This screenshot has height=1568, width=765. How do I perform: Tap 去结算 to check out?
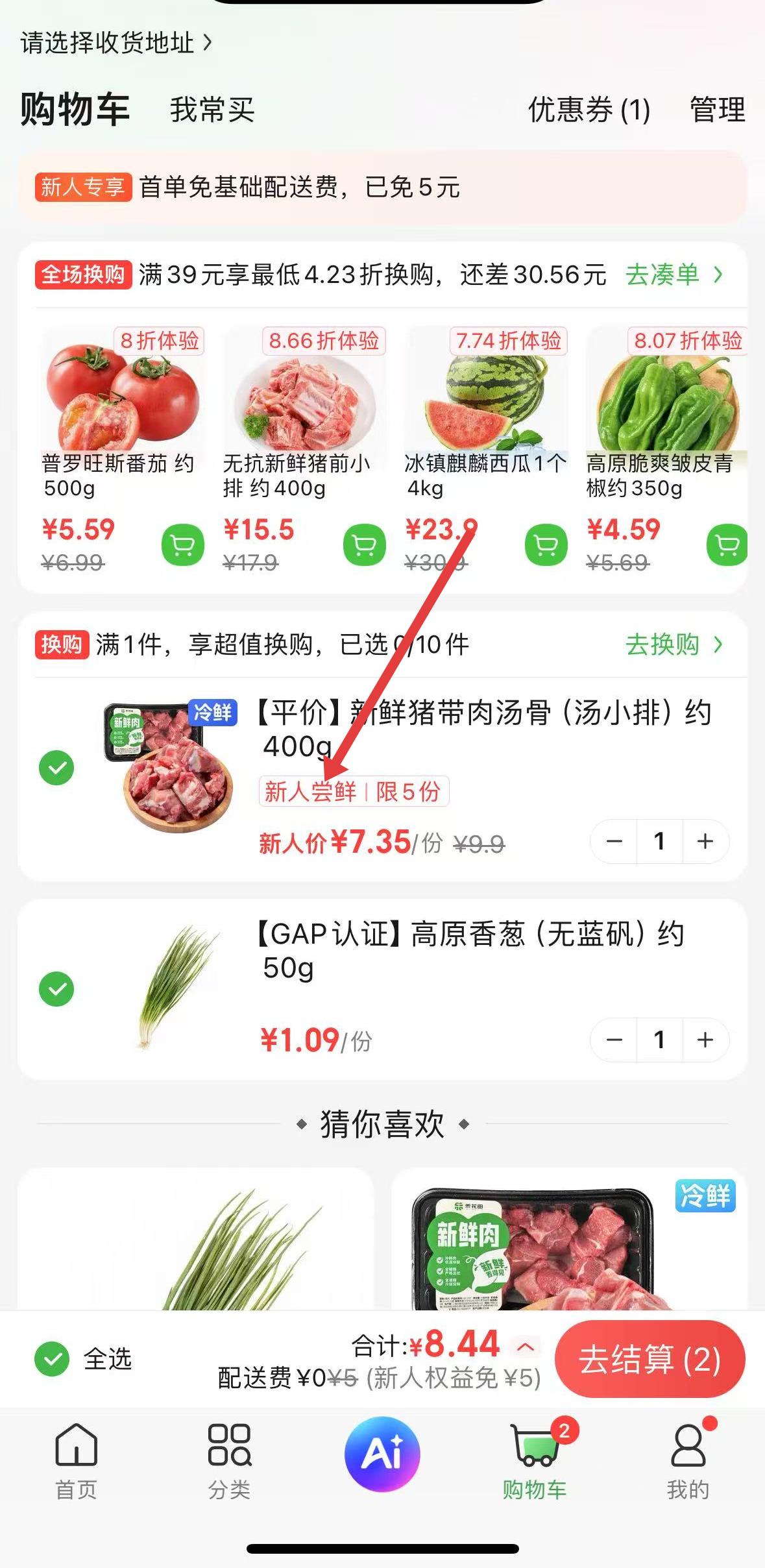[x=650, y=1360]
